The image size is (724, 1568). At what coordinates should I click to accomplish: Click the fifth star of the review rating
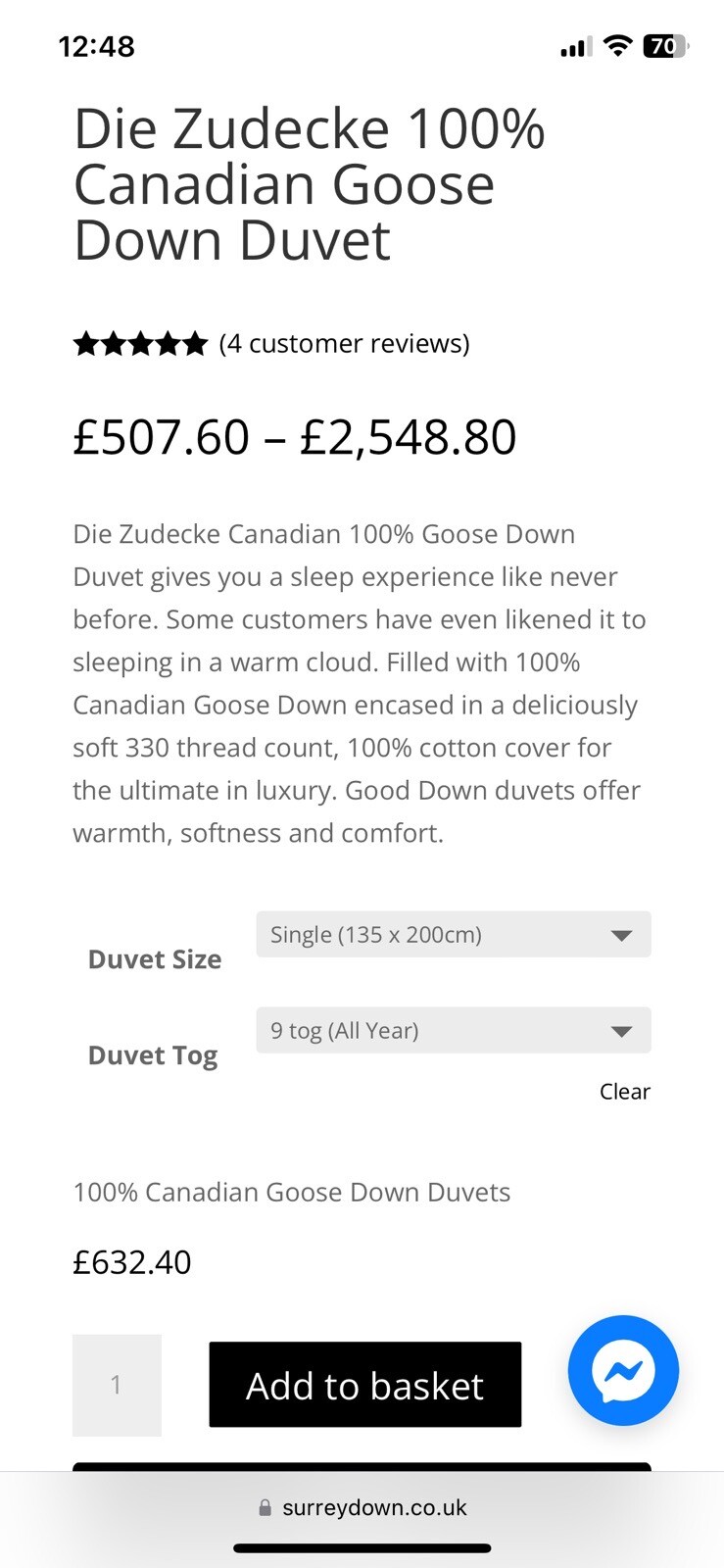pyautogui.click(x=194, y=344)
